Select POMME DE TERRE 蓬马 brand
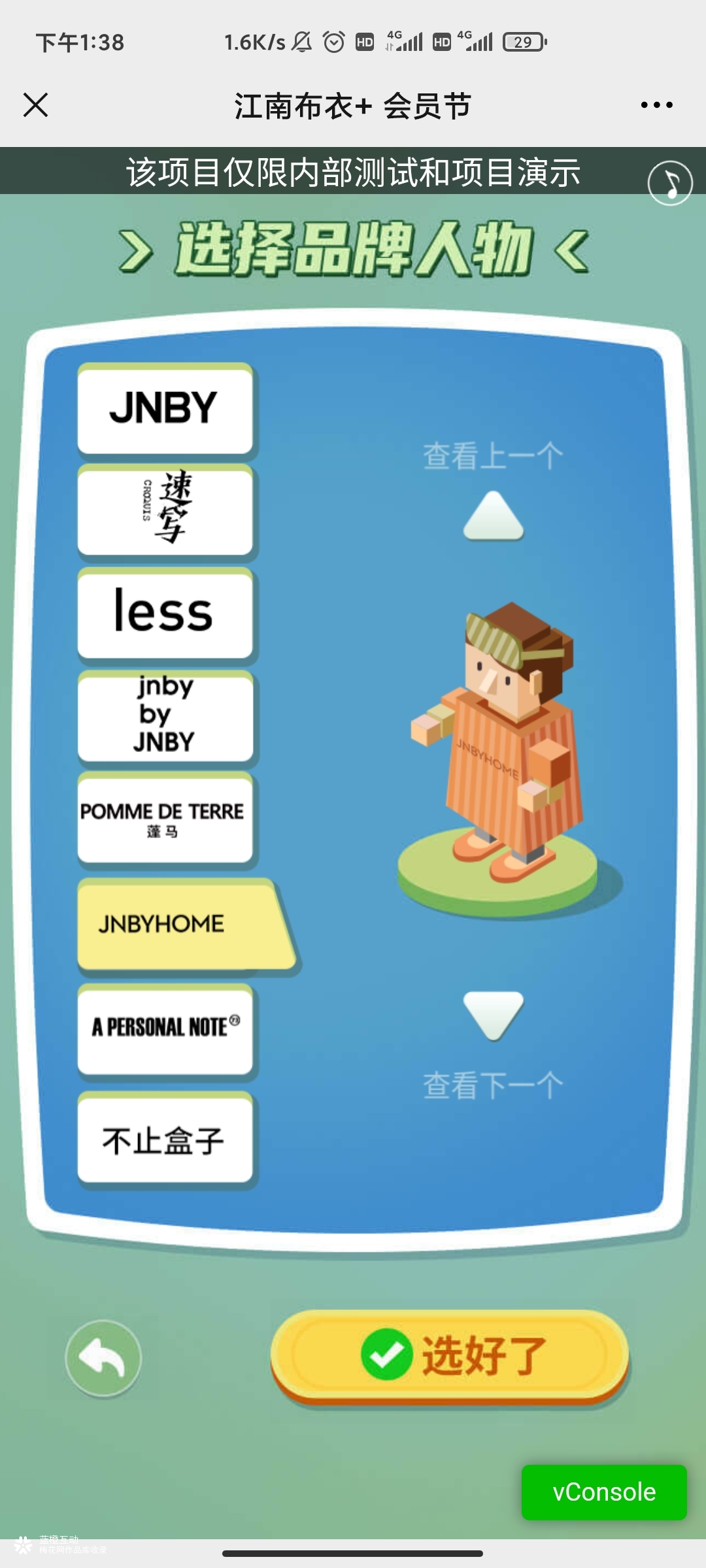Viewport: 706px width, 1568px height. pos(165,818)
